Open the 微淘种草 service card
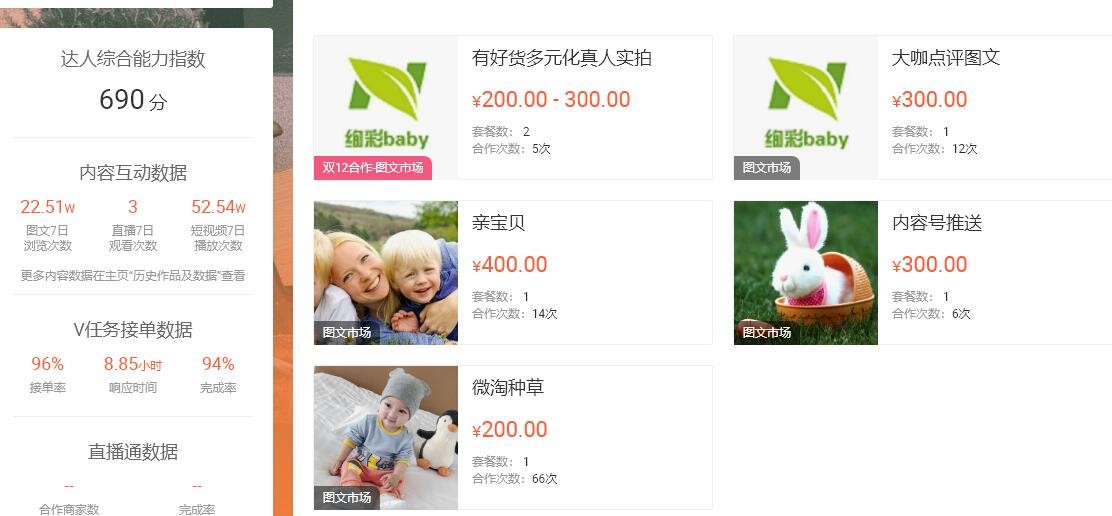This screenshot has height=516, width=1112. pyautogui.click(x=507, y=388)
